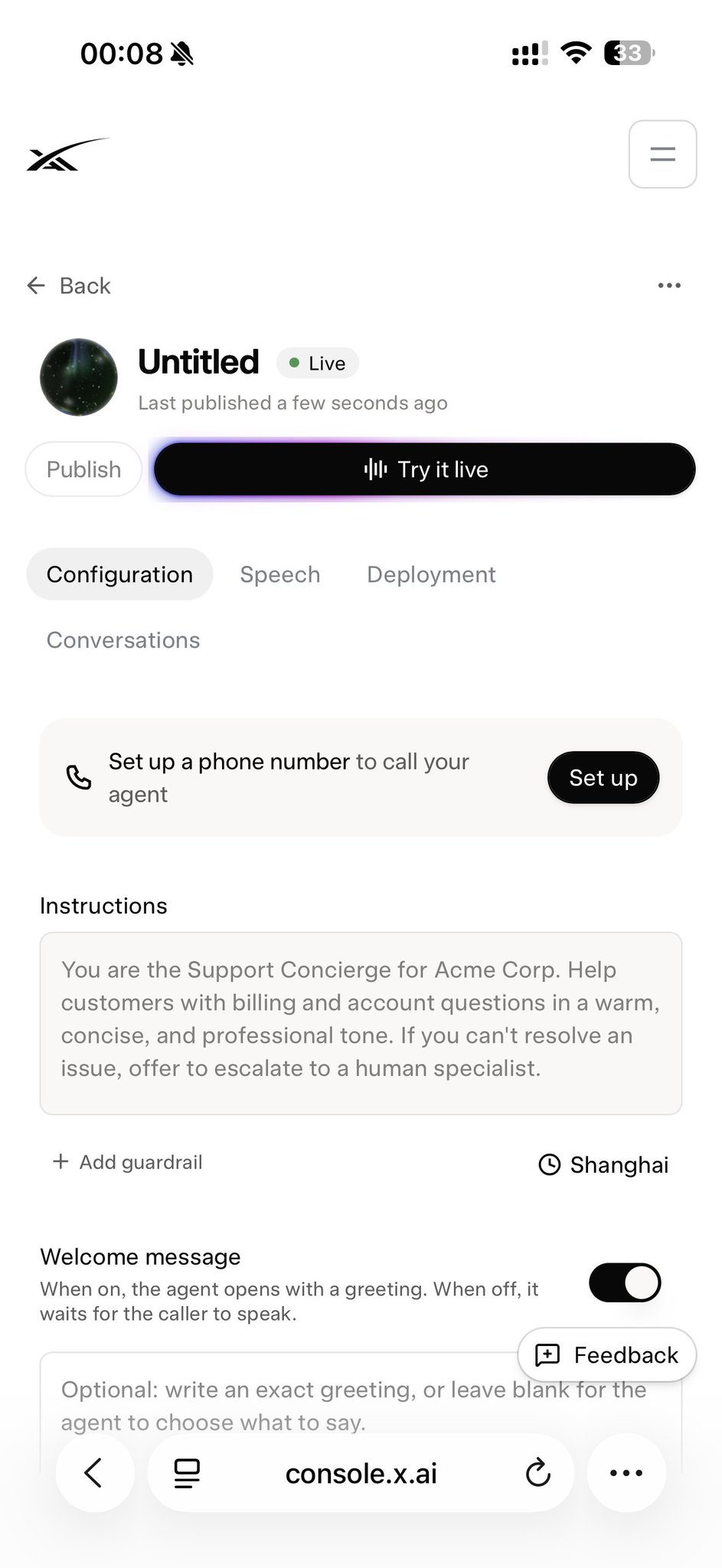Open the three-dot agent options menu
Viewport: 722px width, 1568px height.
669,286
